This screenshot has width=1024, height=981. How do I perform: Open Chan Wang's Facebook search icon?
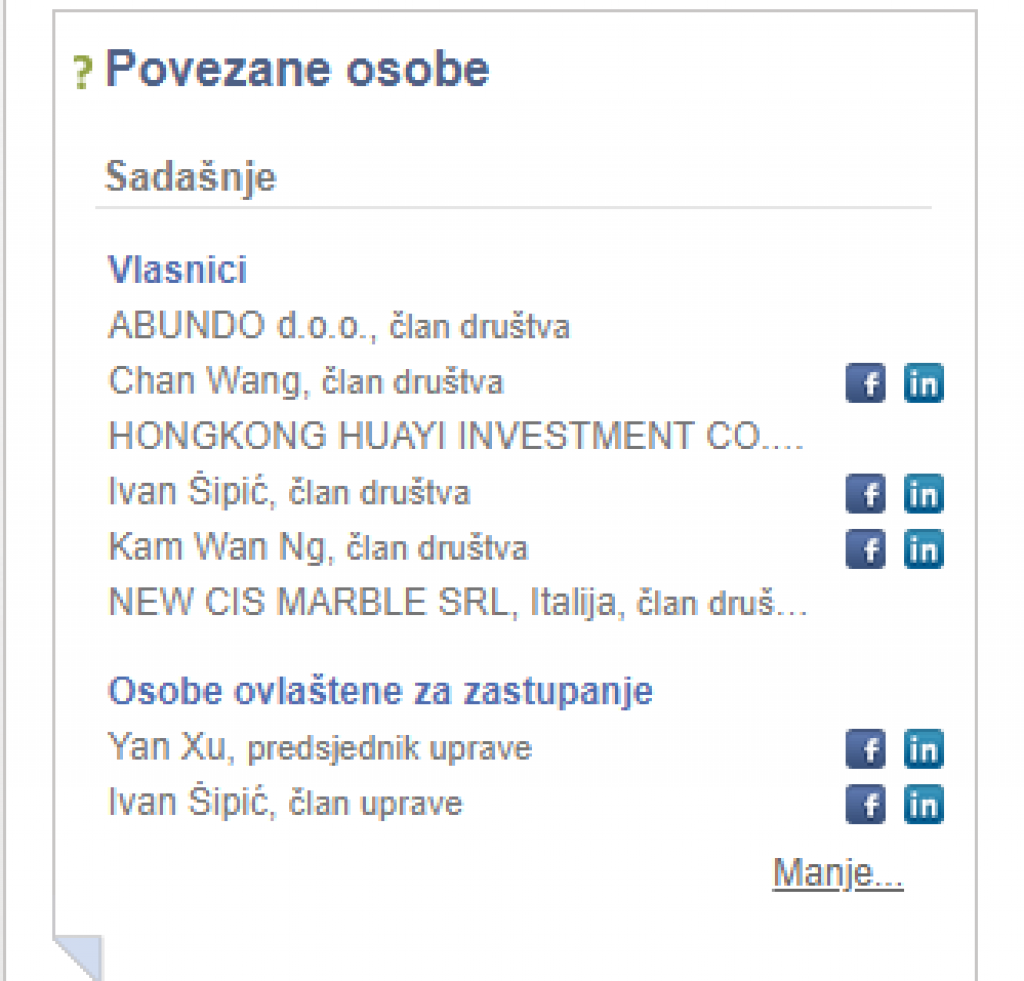[865, 384]
